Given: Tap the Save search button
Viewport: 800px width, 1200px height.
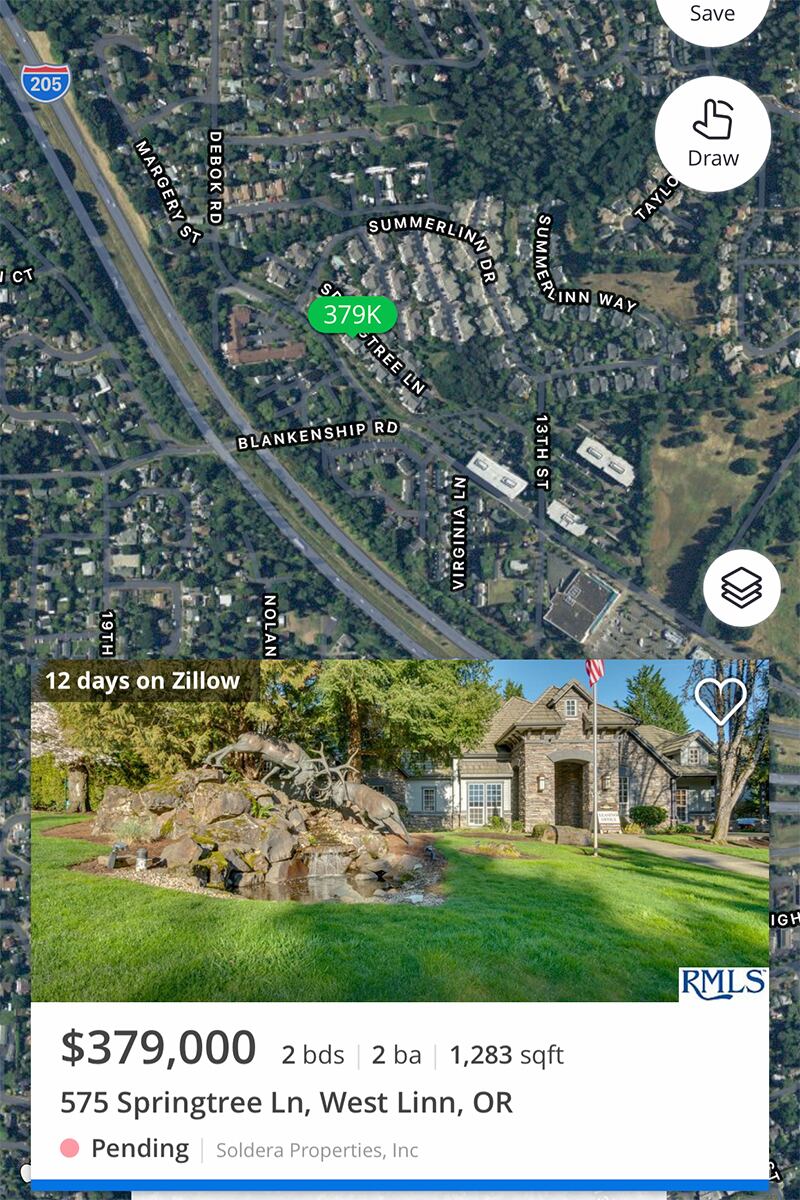Looking at the screenshot, I should point(712,14).
